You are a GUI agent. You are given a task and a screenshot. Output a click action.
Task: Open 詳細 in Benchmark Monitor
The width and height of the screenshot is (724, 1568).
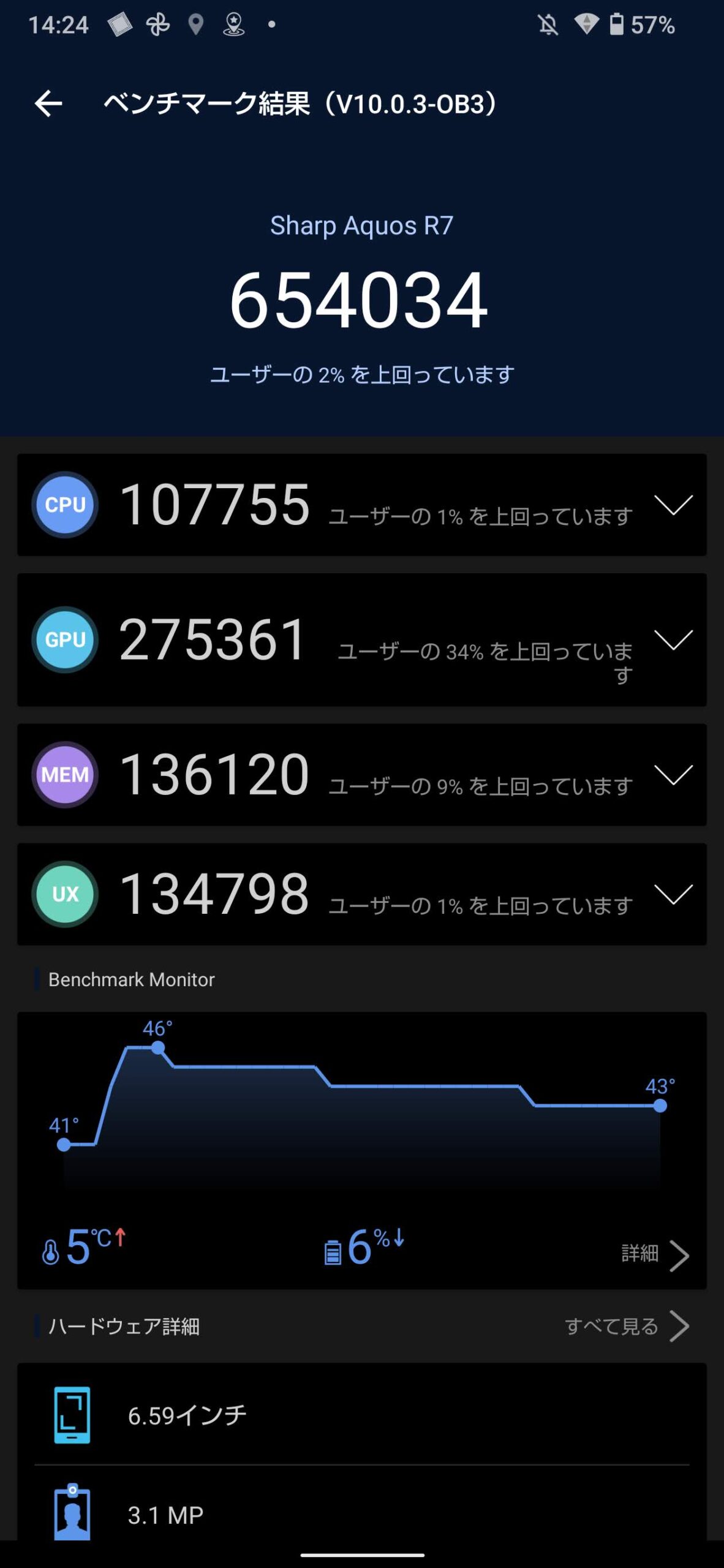pyautogui.click(x=655, y=1254)
